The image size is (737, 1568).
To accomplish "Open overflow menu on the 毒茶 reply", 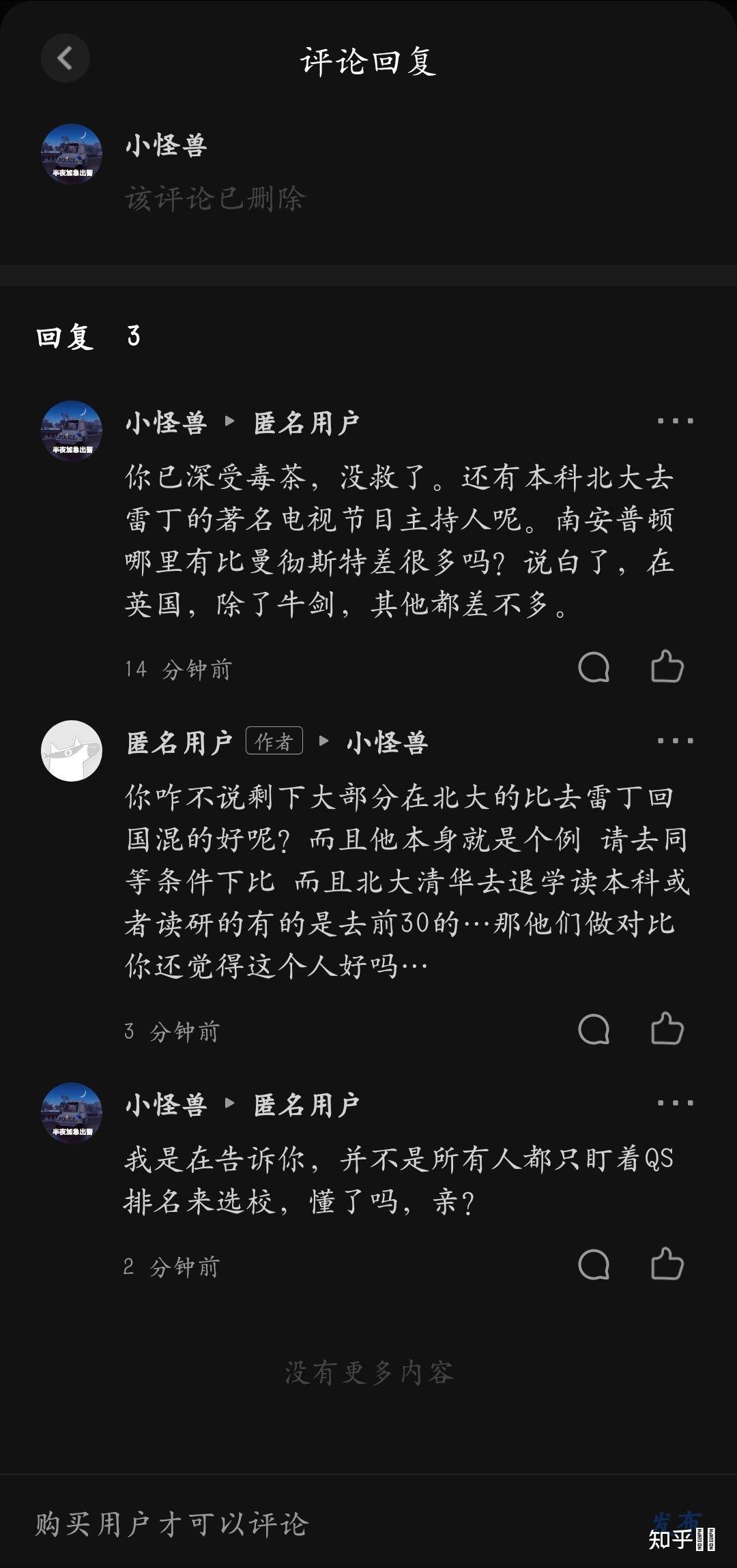I will pyautogui.click(x=675, y=421).
